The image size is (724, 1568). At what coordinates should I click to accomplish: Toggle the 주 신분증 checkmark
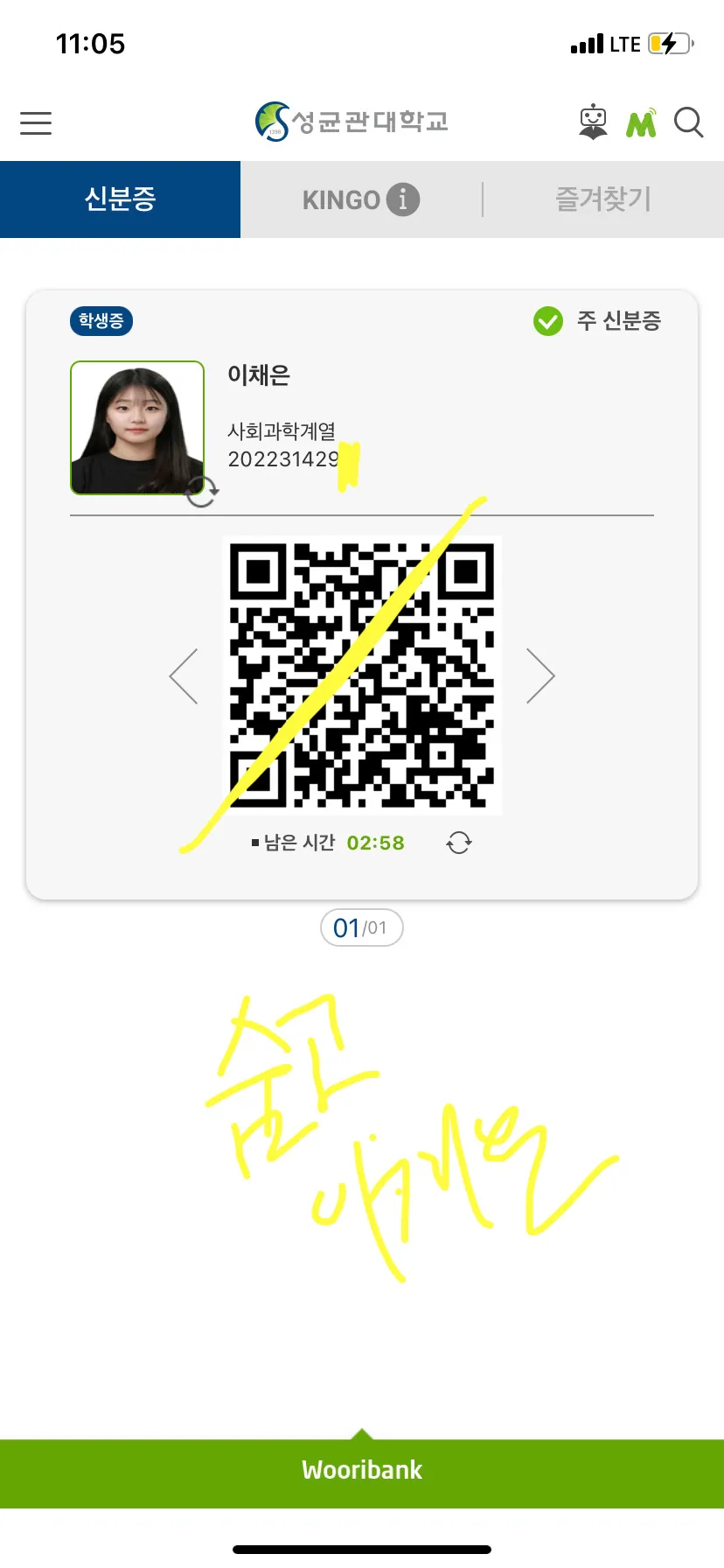point(548,321)
